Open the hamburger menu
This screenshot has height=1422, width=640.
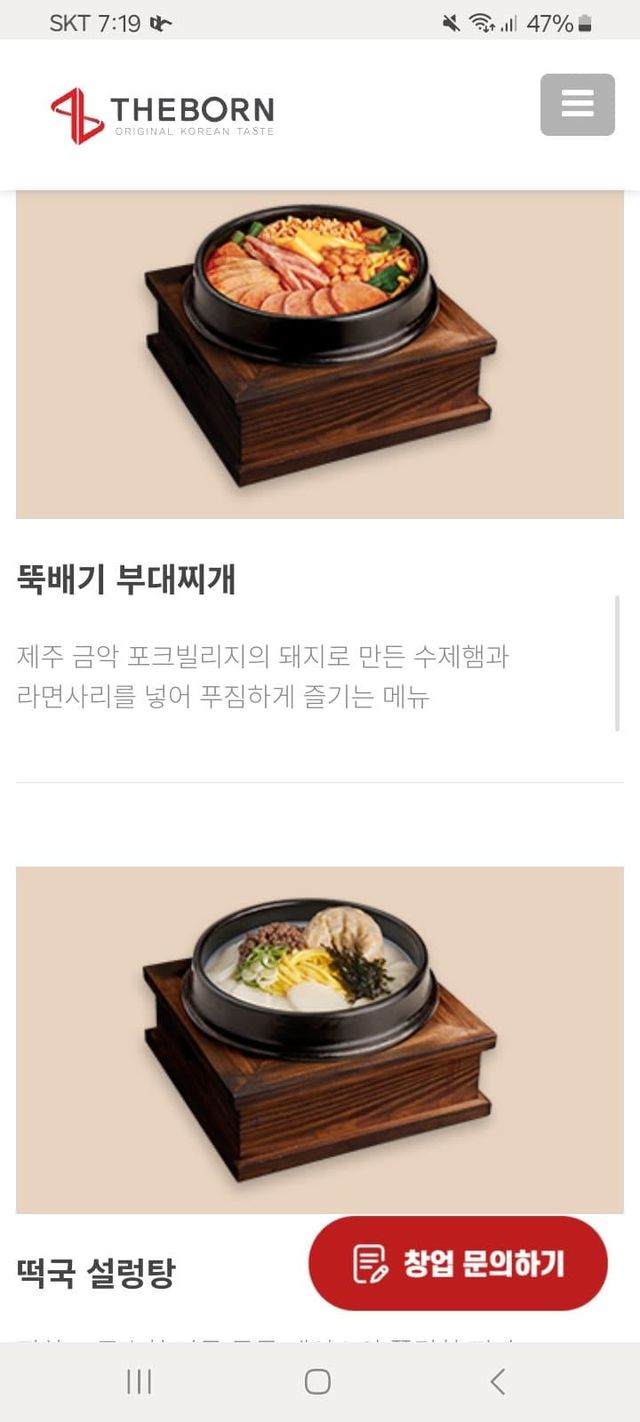click(x=577, y=104)
